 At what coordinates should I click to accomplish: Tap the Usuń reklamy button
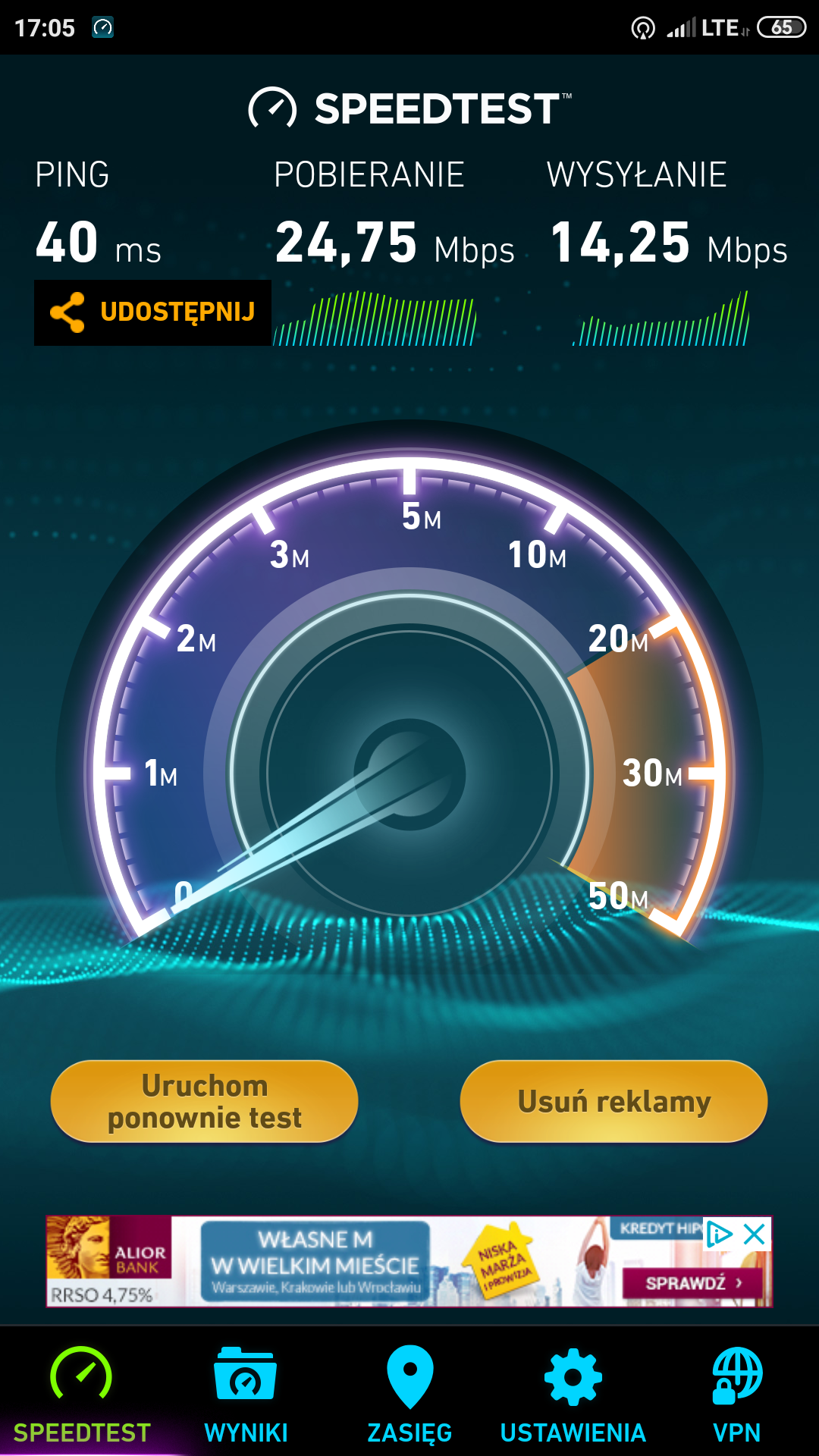pyautogui.click(x=613, y=1100)
